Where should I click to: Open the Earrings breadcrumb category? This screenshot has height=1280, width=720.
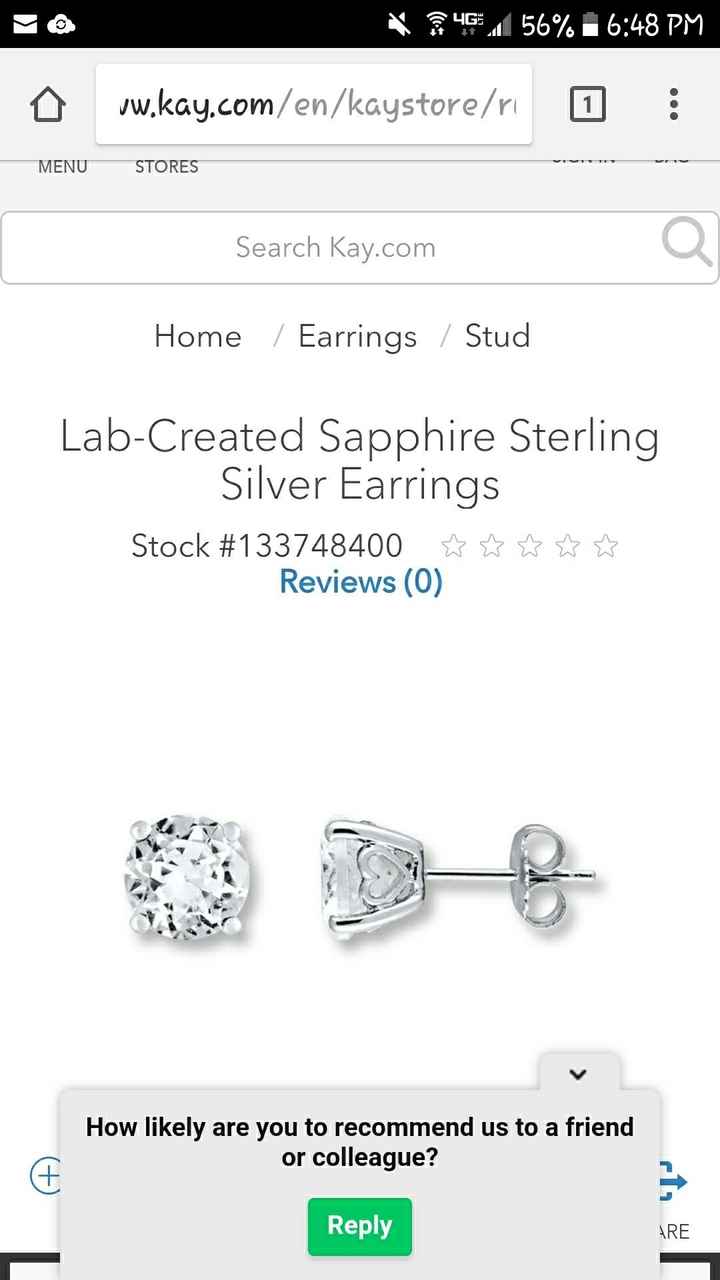(357, 336)
